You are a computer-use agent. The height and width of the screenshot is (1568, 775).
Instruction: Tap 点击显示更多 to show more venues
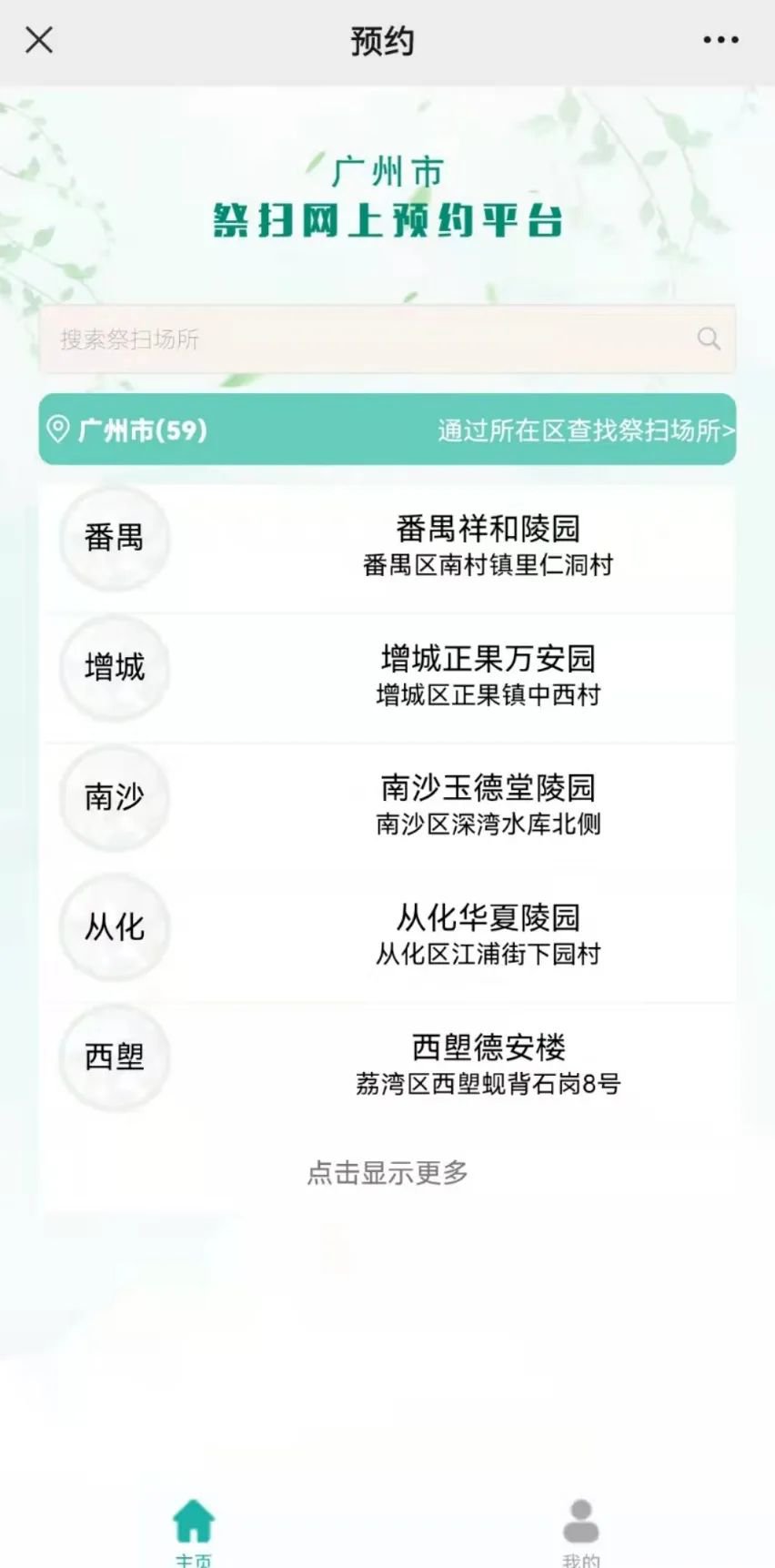click(x=387, y=1172)
